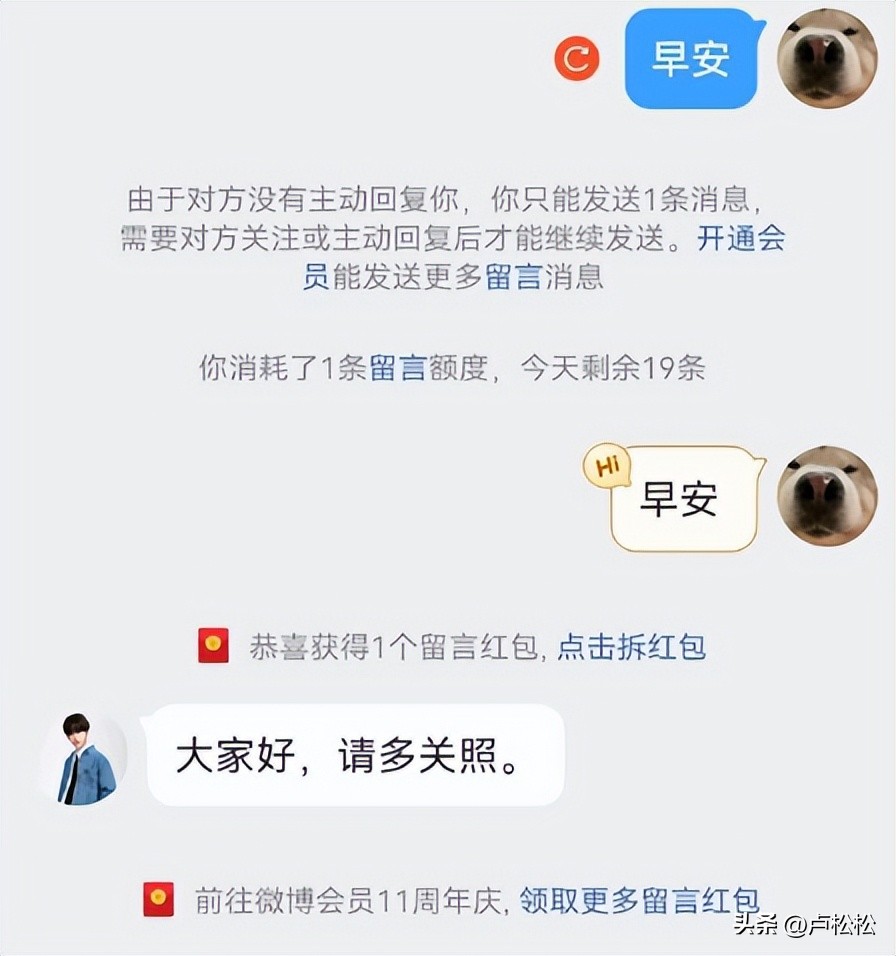Open the dog nose avatar at top right

[828, 60]
